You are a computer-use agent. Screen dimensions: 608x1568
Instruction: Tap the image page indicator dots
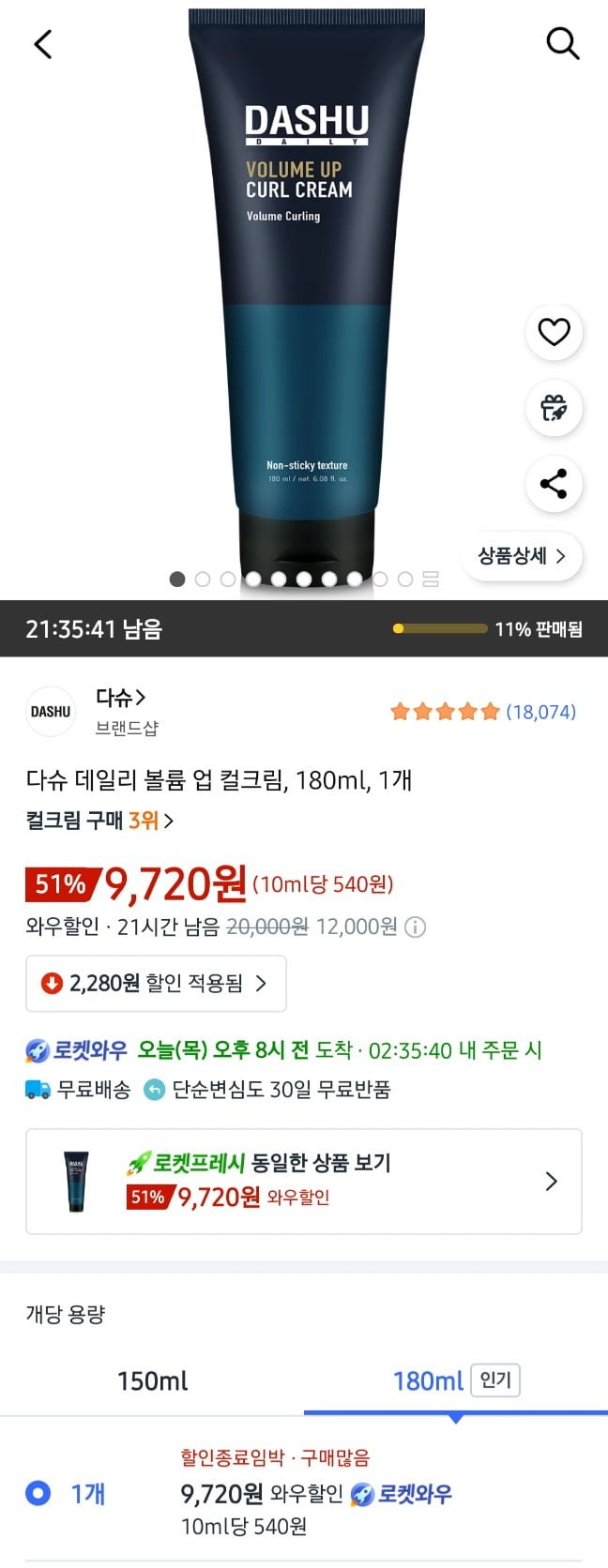[x=303, y=580]
